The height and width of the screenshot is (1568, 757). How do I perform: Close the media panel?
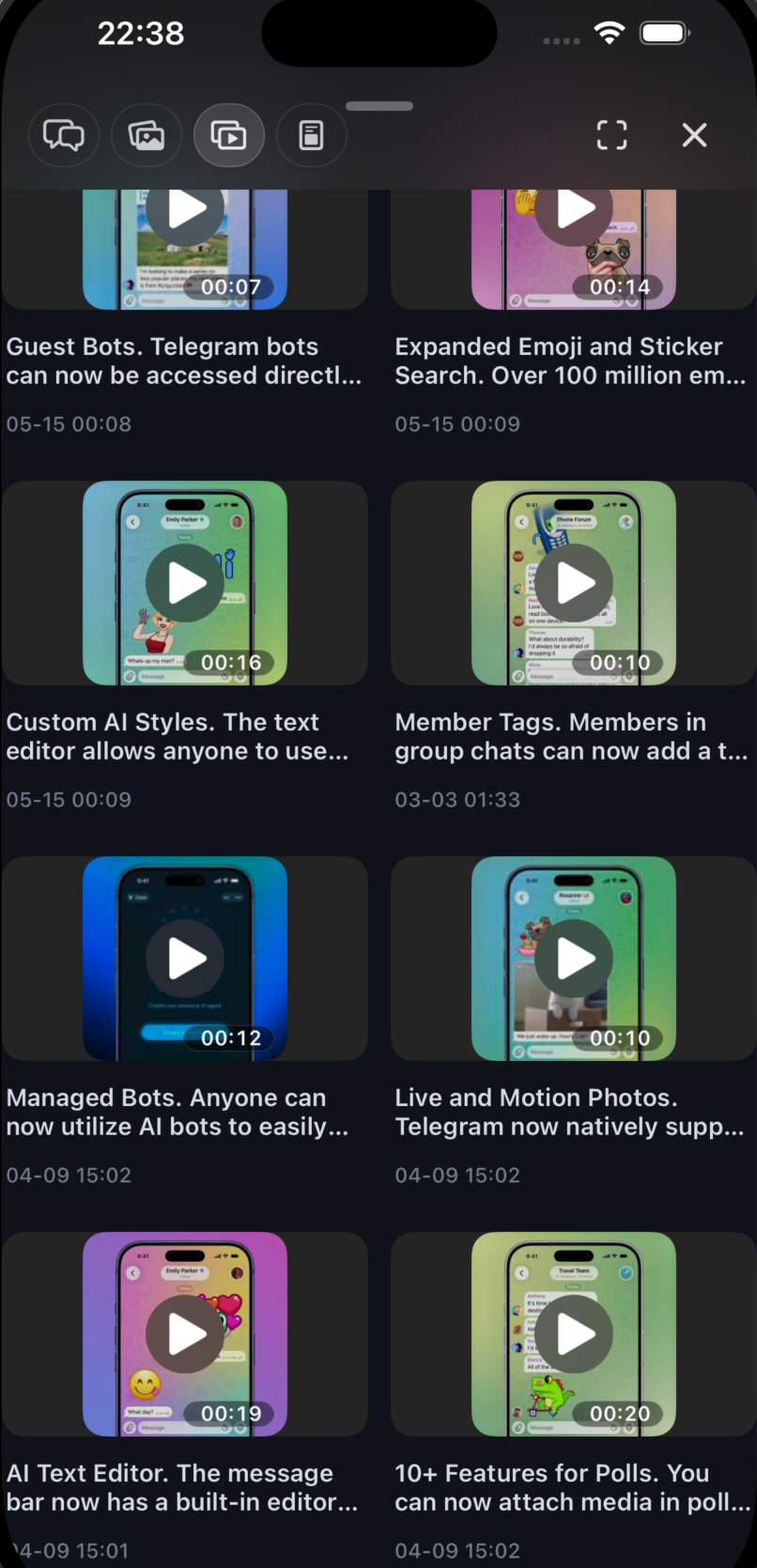(x=695, y=135)
